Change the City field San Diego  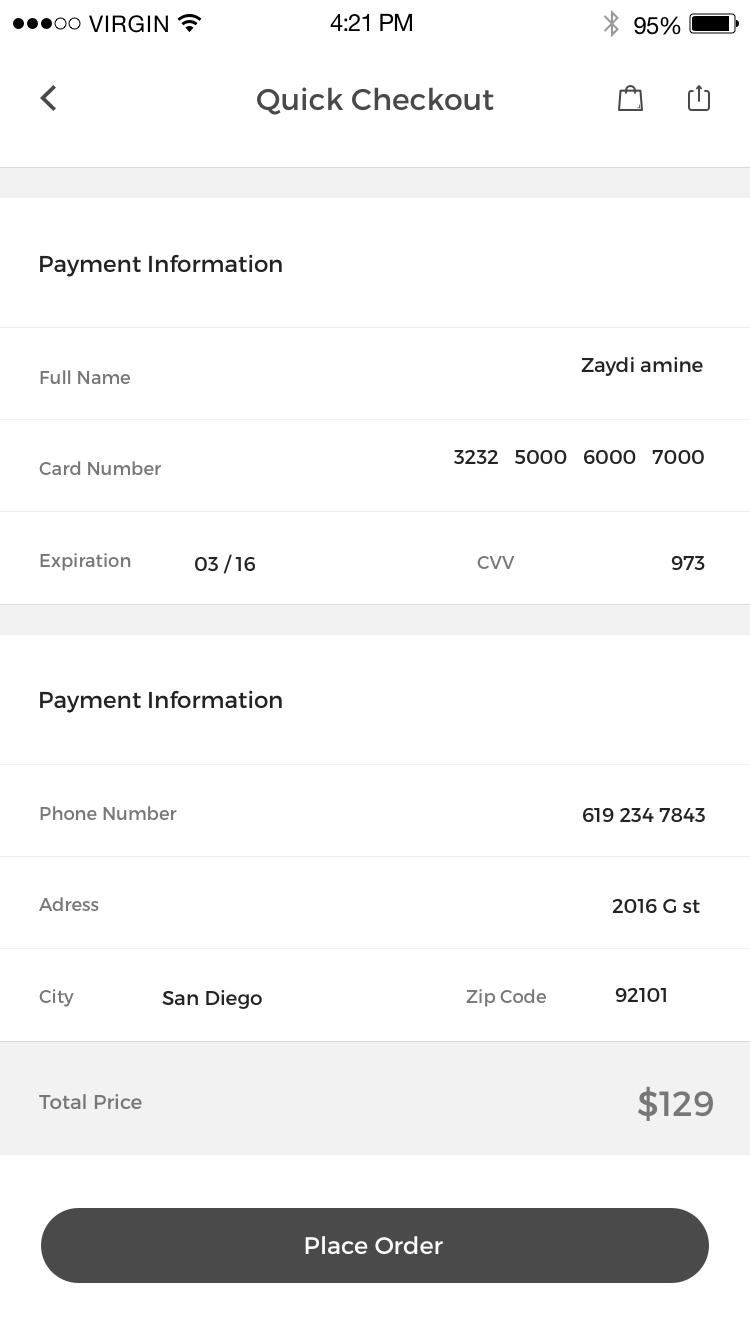(212, 998)
